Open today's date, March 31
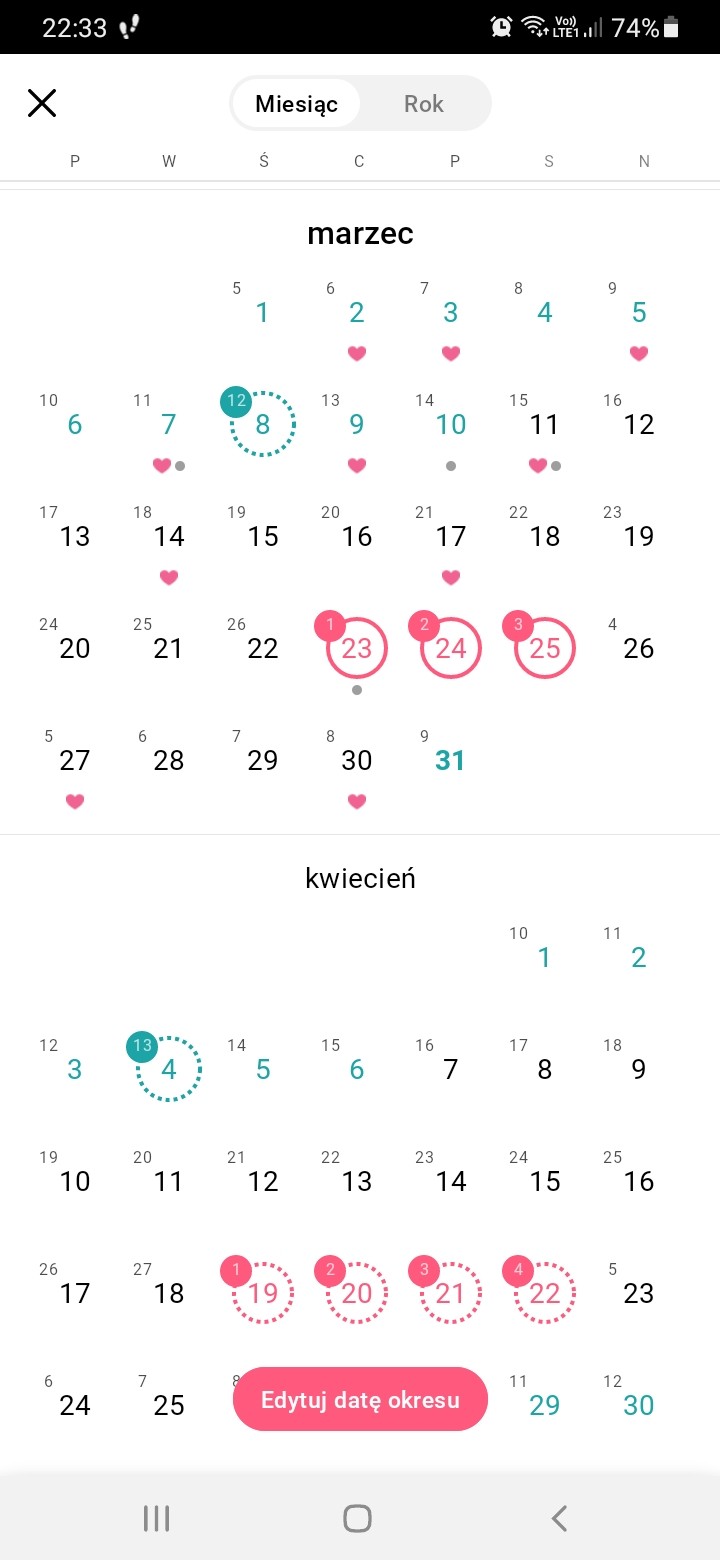Image resolution: width=720 pixels, height=1560 pixels. [x=450, y=761]
